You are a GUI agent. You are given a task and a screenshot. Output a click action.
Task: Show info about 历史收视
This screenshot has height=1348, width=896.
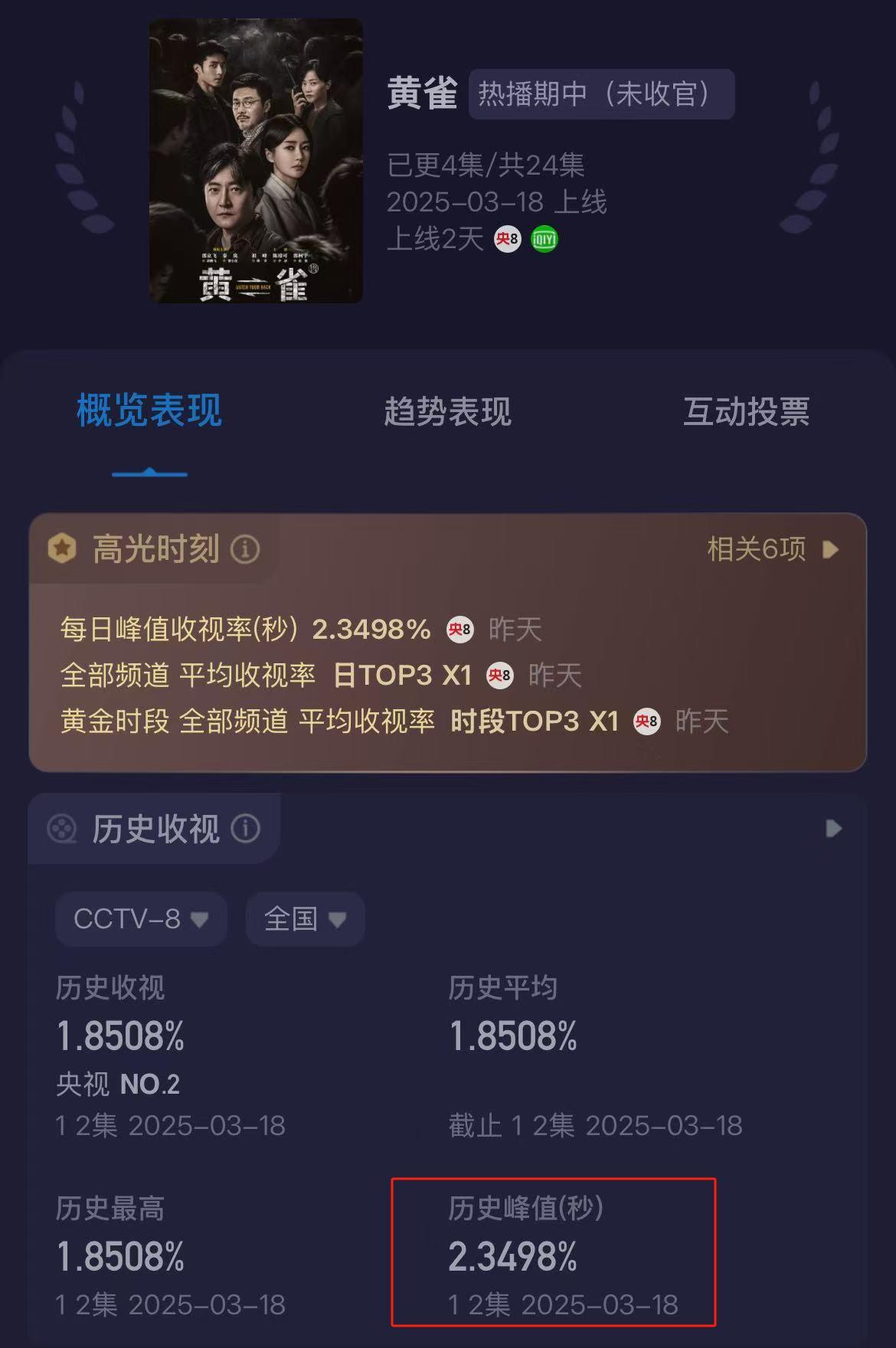click(245, 829)
